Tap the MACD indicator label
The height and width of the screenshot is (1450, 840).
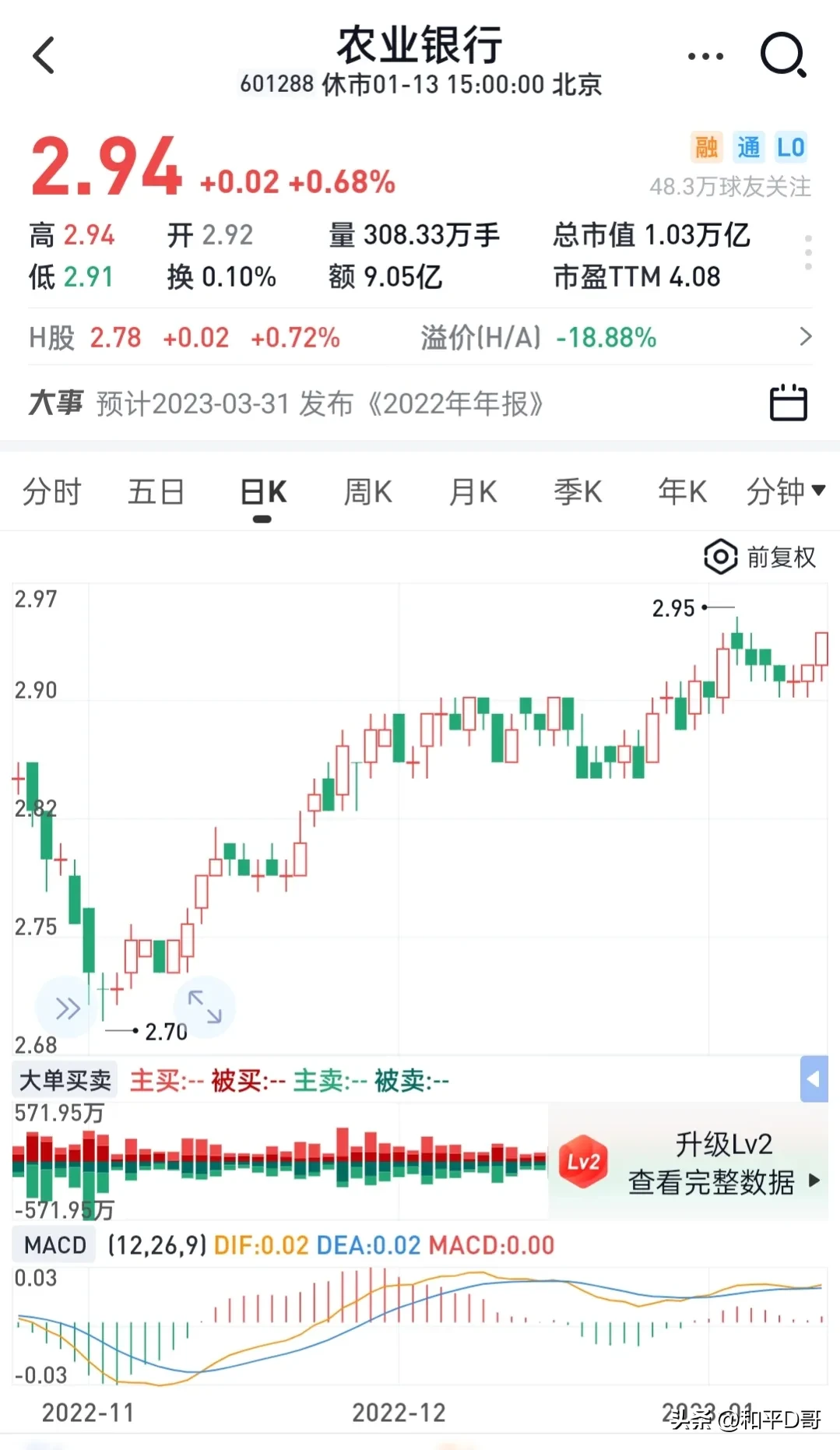click(x=54, y=1245)
